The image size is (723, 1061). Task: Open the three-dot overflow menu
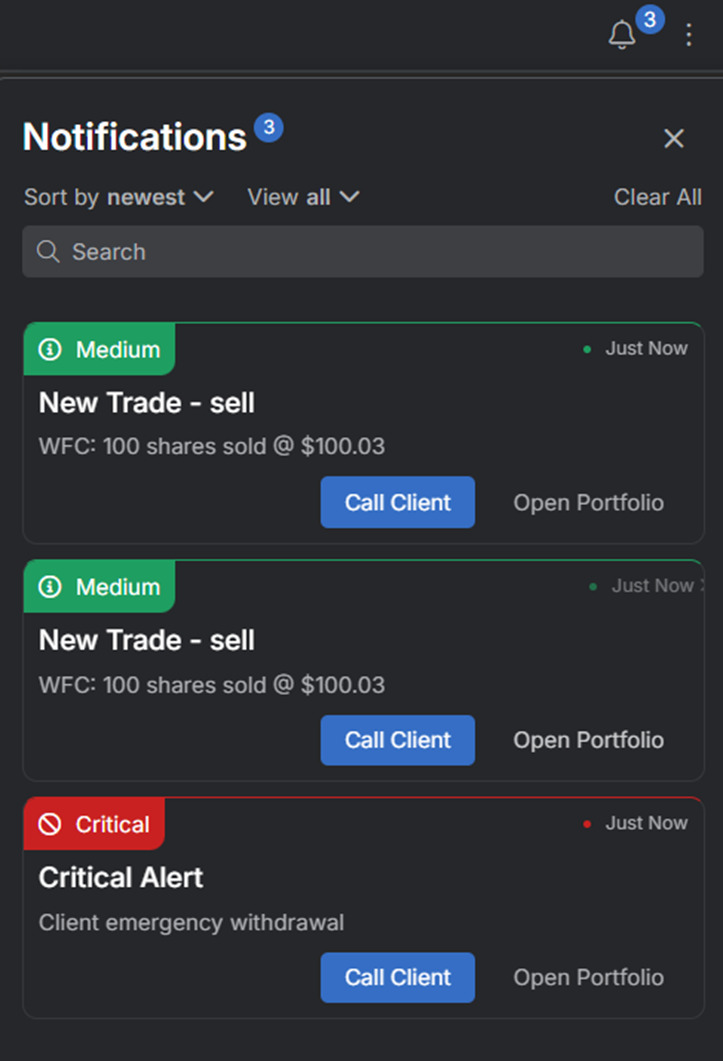[x=688, y=35]
